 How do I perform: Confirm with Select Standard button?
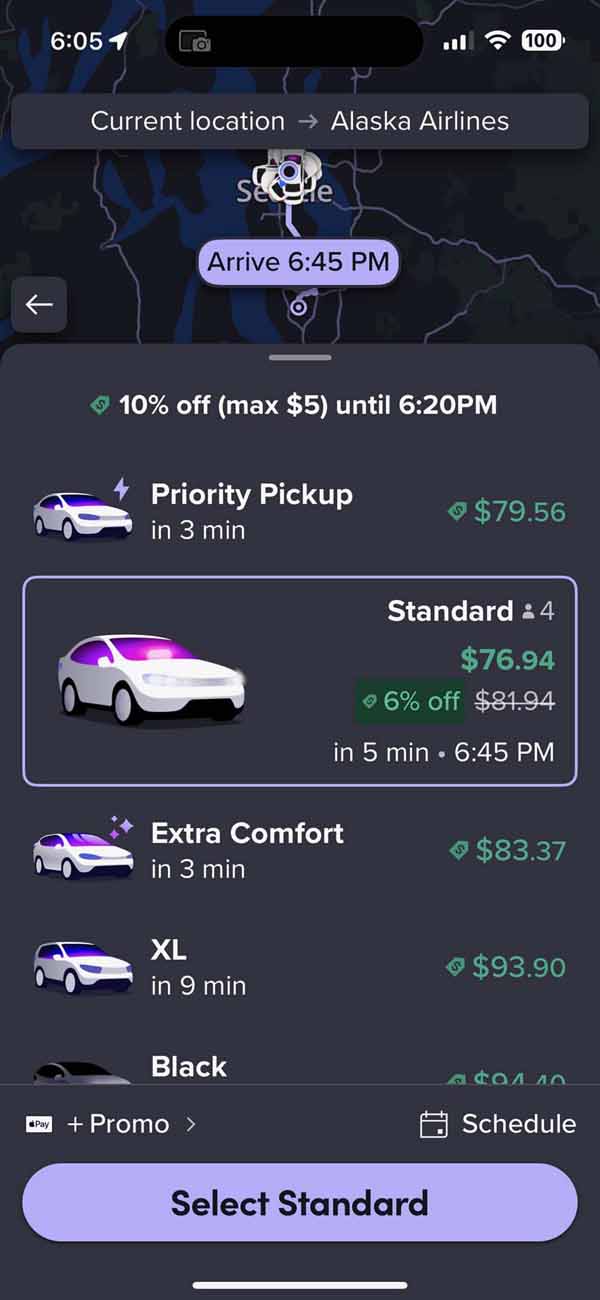point(300,1203)
